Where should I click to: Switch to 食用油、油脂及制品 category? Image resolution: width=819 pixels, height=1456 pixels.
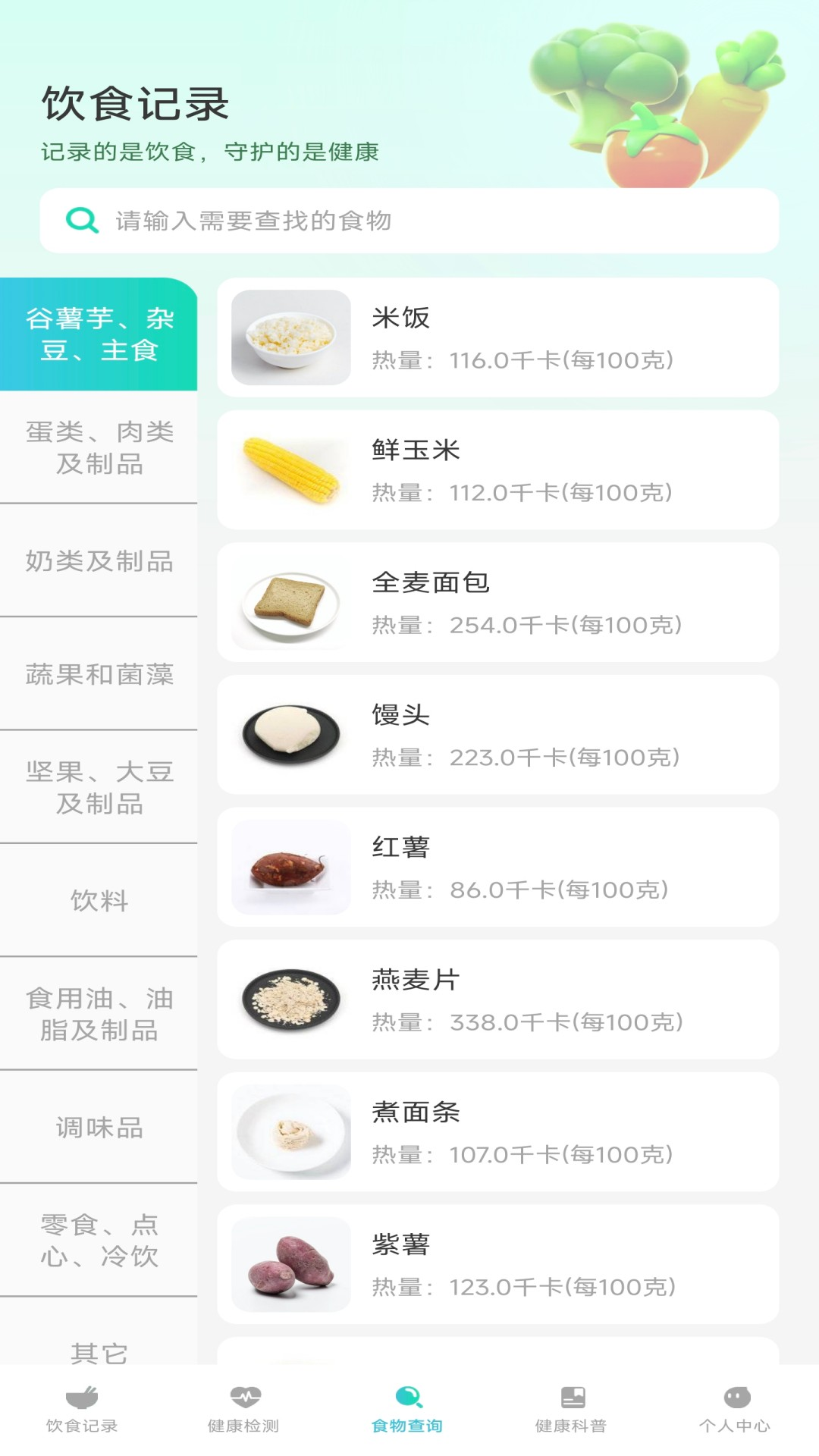pyautogui.click(x=99, y=1014)
